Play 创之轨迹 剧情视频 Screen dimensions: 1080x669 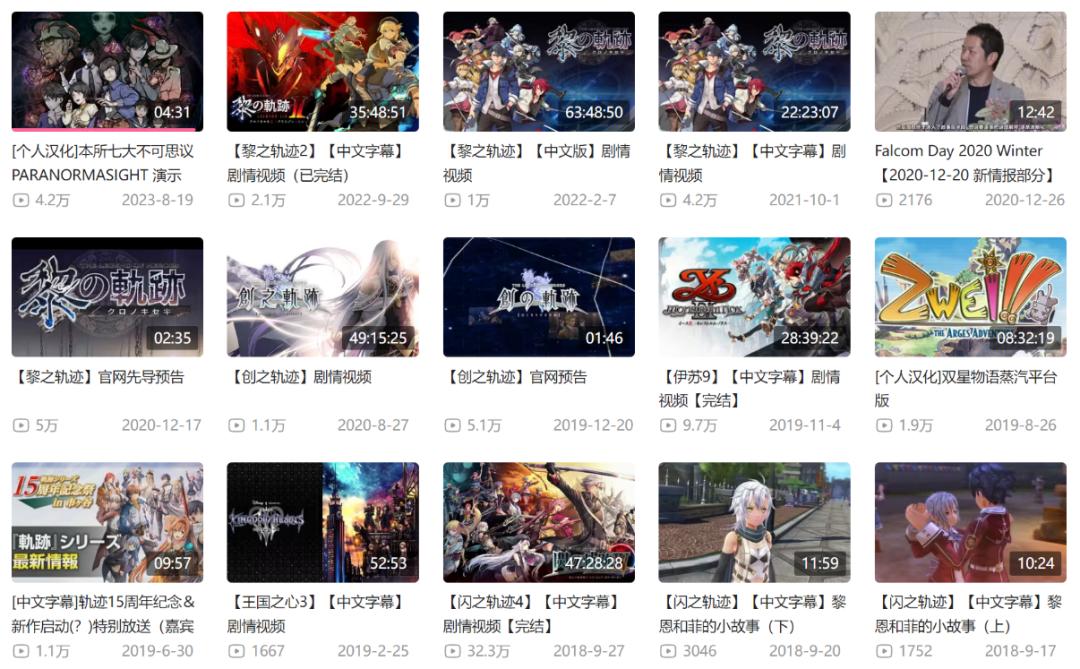(x=322, y=297)
